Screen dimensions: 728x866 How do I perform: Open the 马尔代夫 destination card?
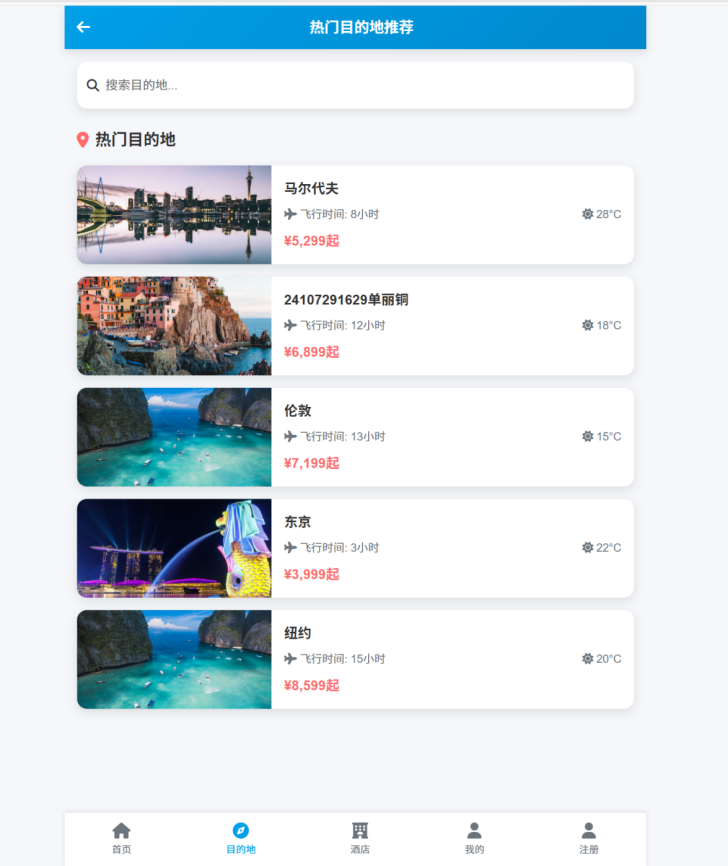coord(355,215)
